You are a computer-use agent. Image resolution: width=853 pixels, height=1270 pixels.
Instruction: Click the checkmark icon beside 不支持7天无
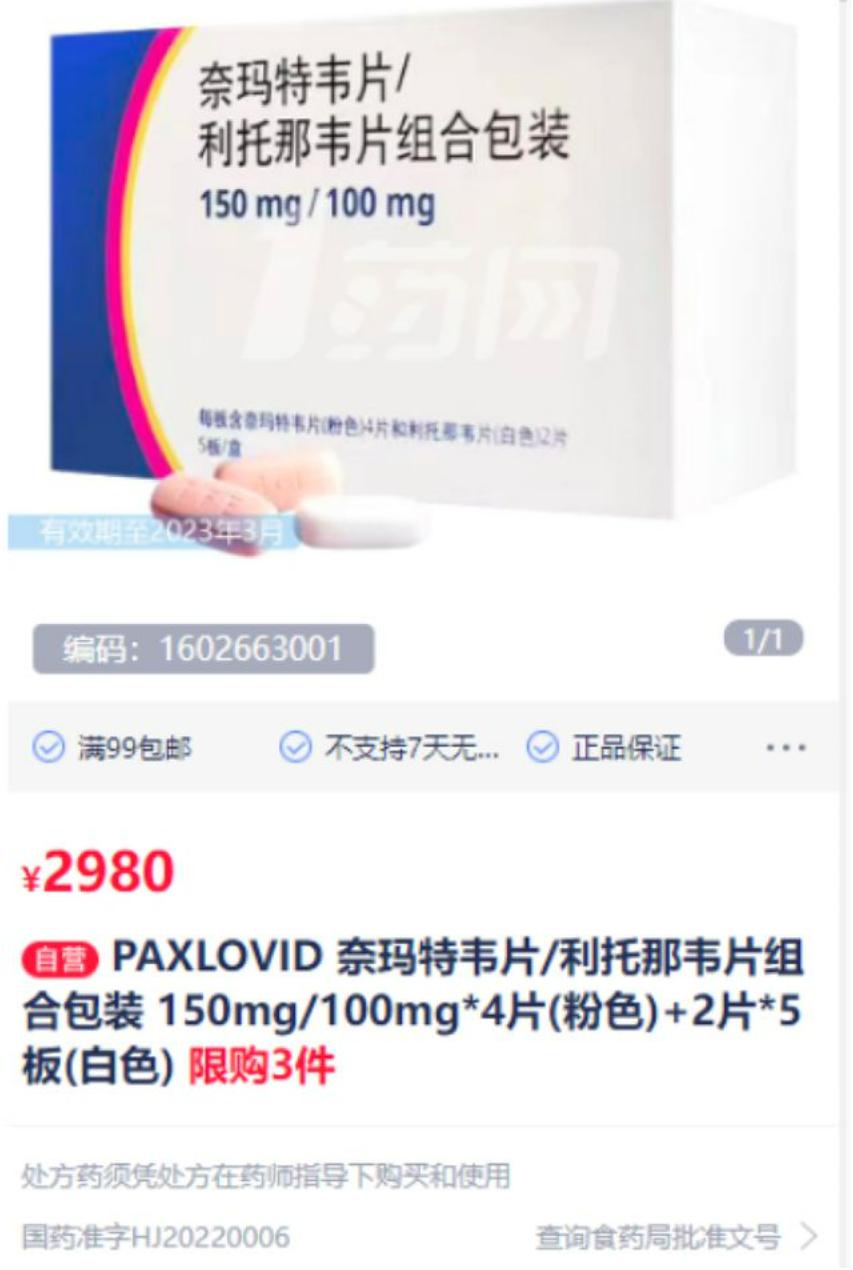pyautogui.click(x=293, y=746)
